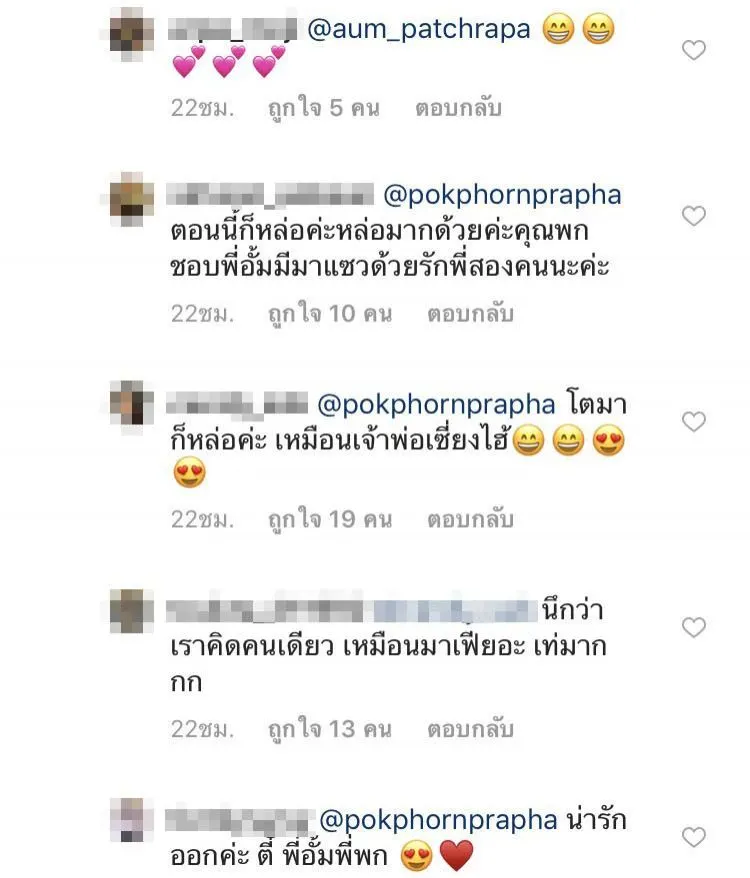The height and width of the screenshot is (878, 750).
Task: Like the comment with 13 likes
Action: click(694, 628)
